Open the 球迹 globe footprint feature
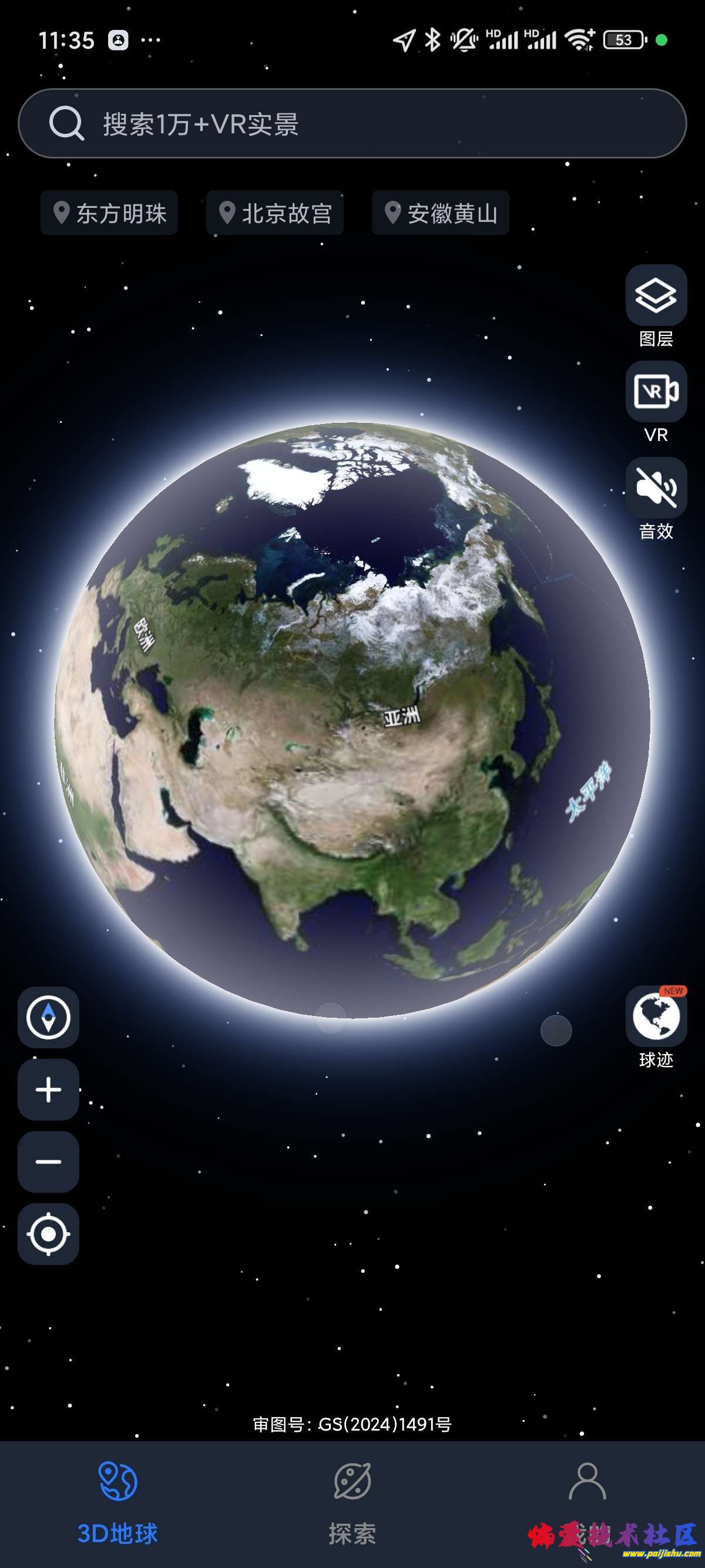The width and height of the screenshot is (705, 1568). [656, 1017]
